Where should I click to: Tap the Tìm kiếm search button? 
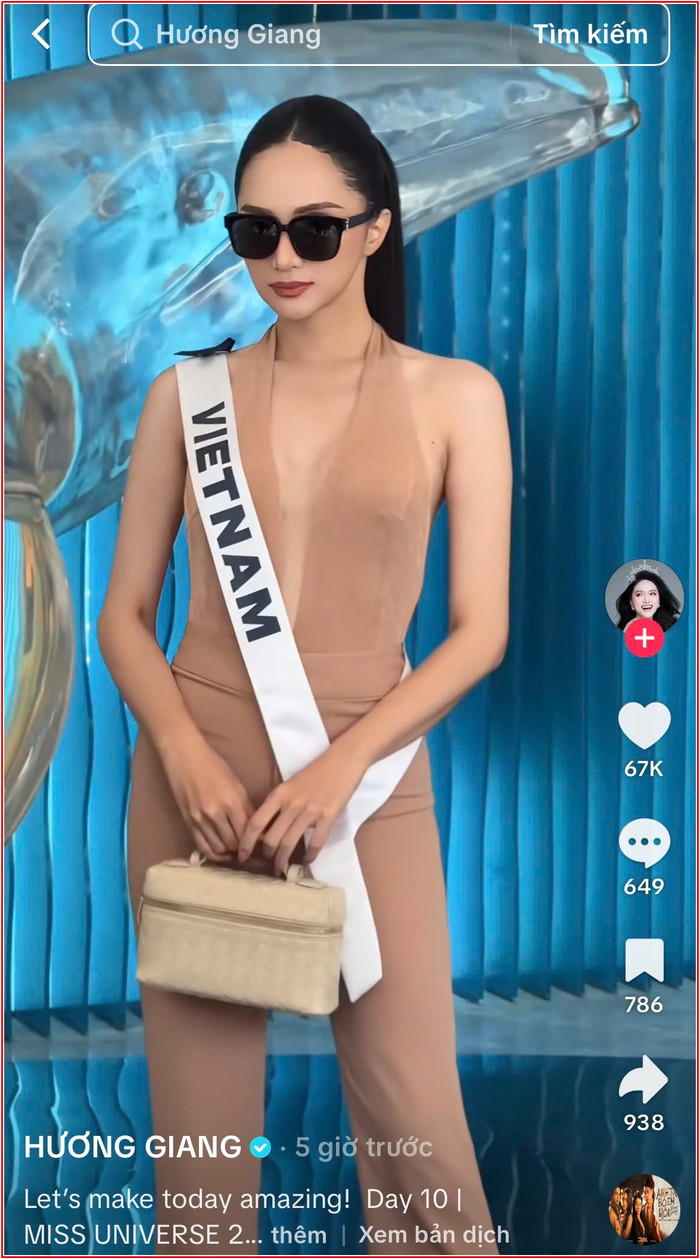coord(590,34)
